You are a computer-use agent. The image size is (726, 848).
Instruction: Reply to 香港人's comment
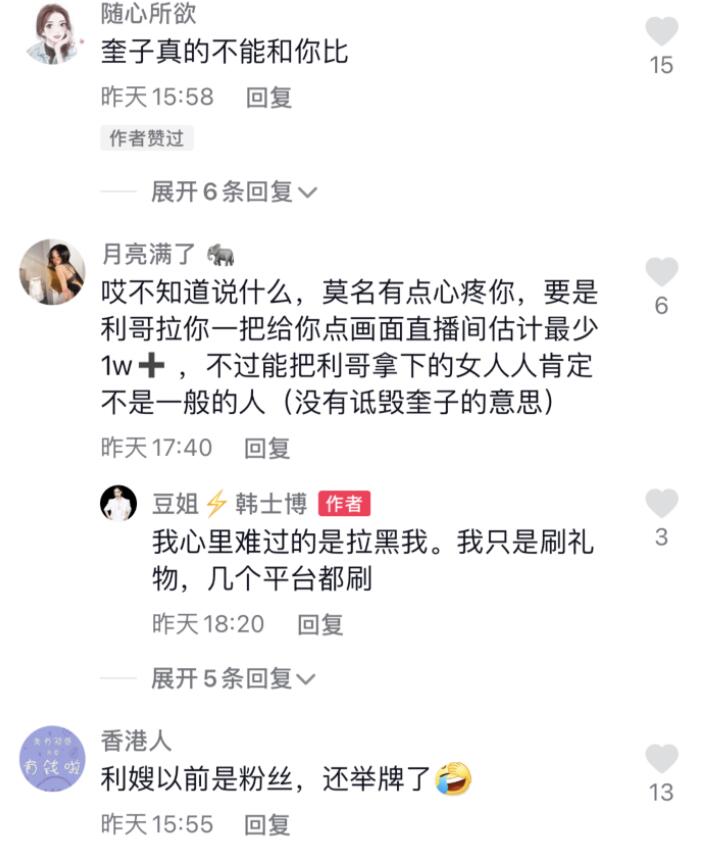coord(267,825)
